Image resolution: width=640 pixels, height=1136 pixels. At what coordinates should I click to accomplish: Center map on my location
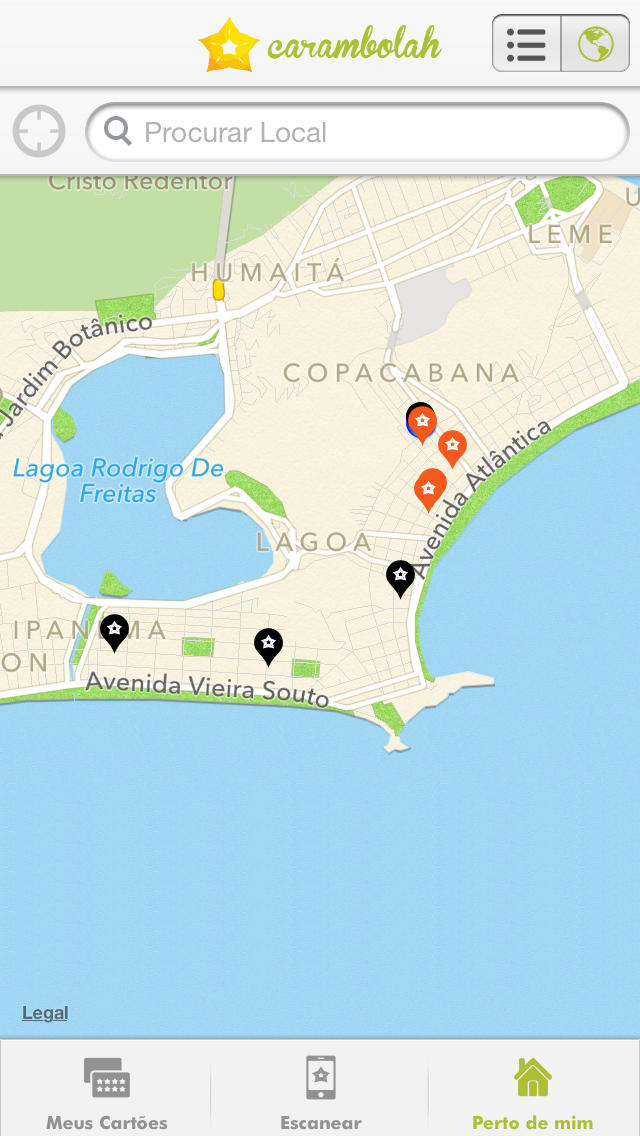coord(39,131)
